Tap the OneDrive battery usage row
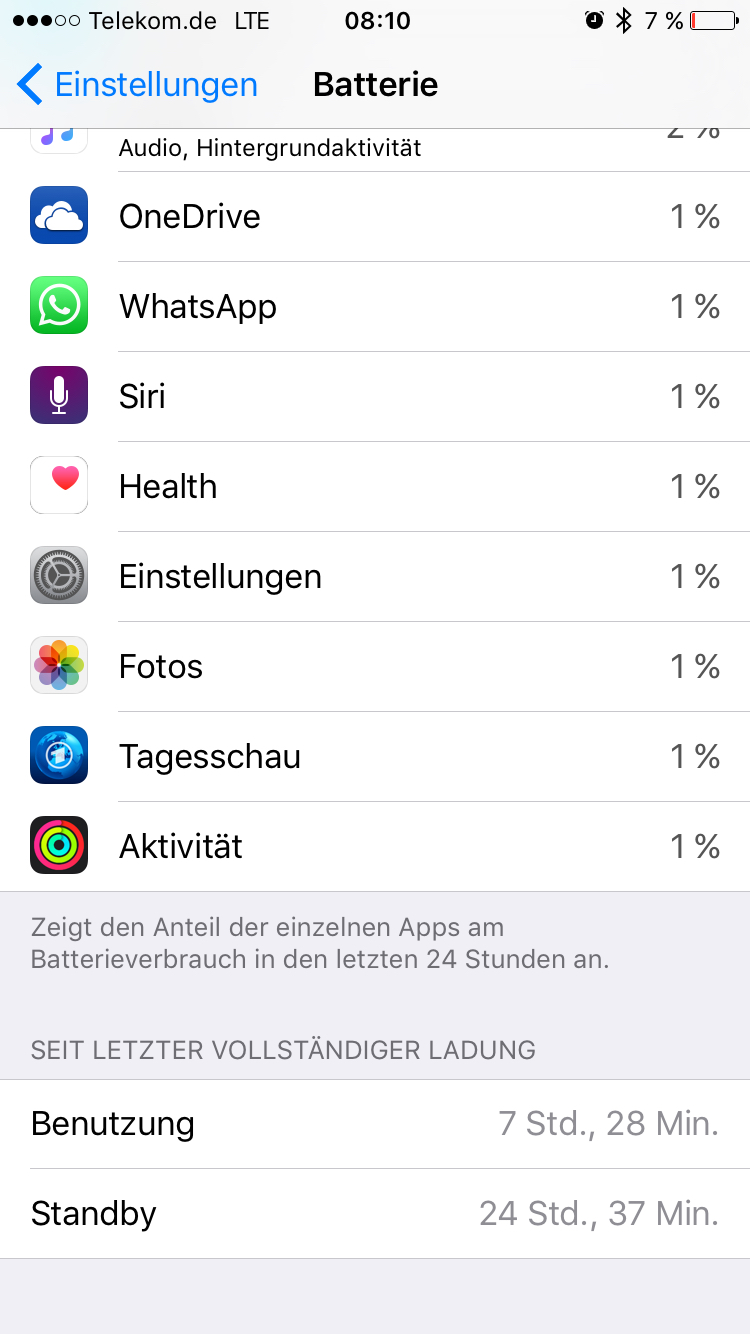Viewport: 750px width, 1334px height. pos(375,217)
